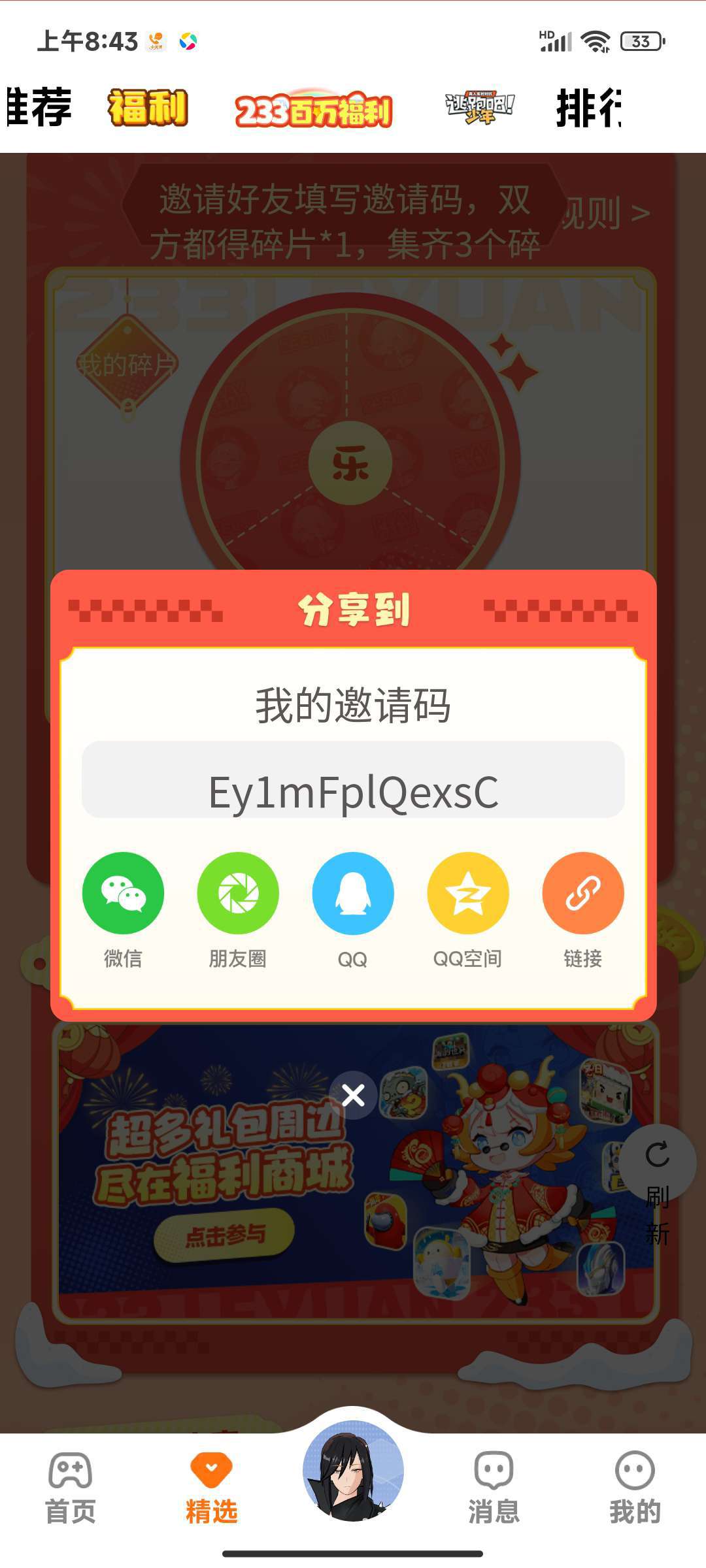Open the 逃跑吧少年 tab

(x=480, y=107)
